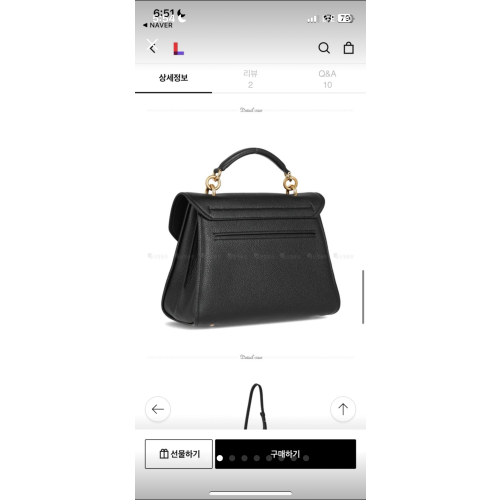Jump to top with up-arrow button
This screenshot has width=500, height=500.
(x=343, y=409)
